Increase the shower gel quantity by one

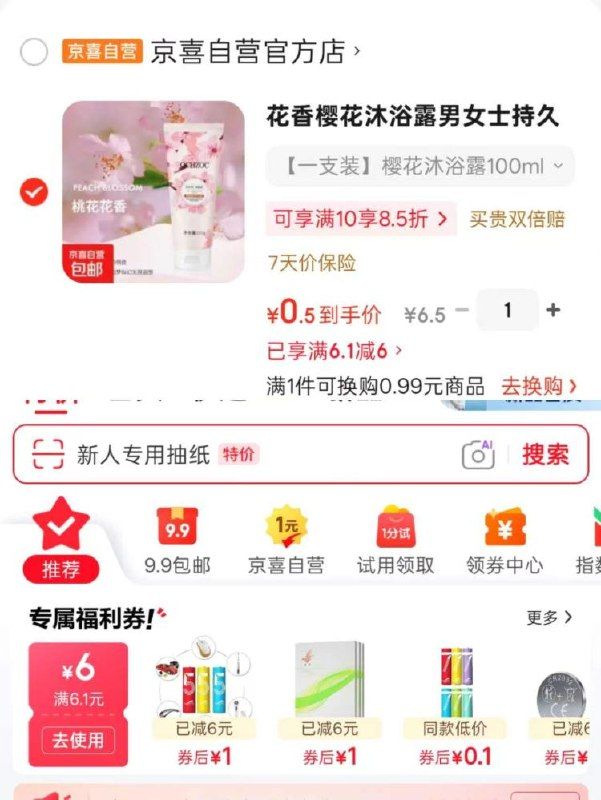point(553,311)
